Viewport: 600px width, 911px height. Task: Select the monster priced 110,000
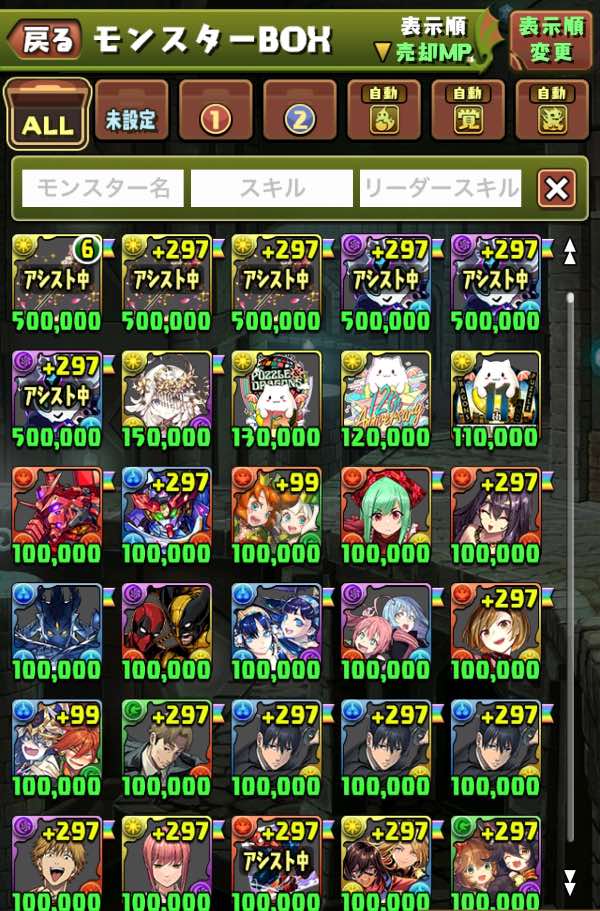coord(495,392)
